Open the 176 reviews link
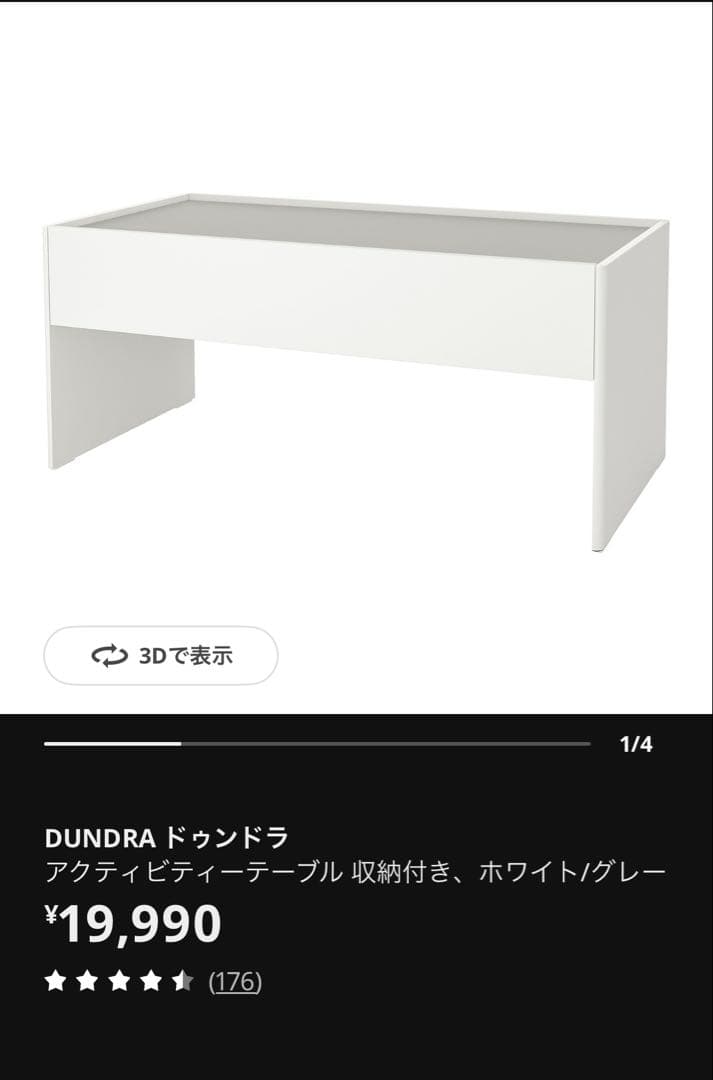 (x=235, y=982)
